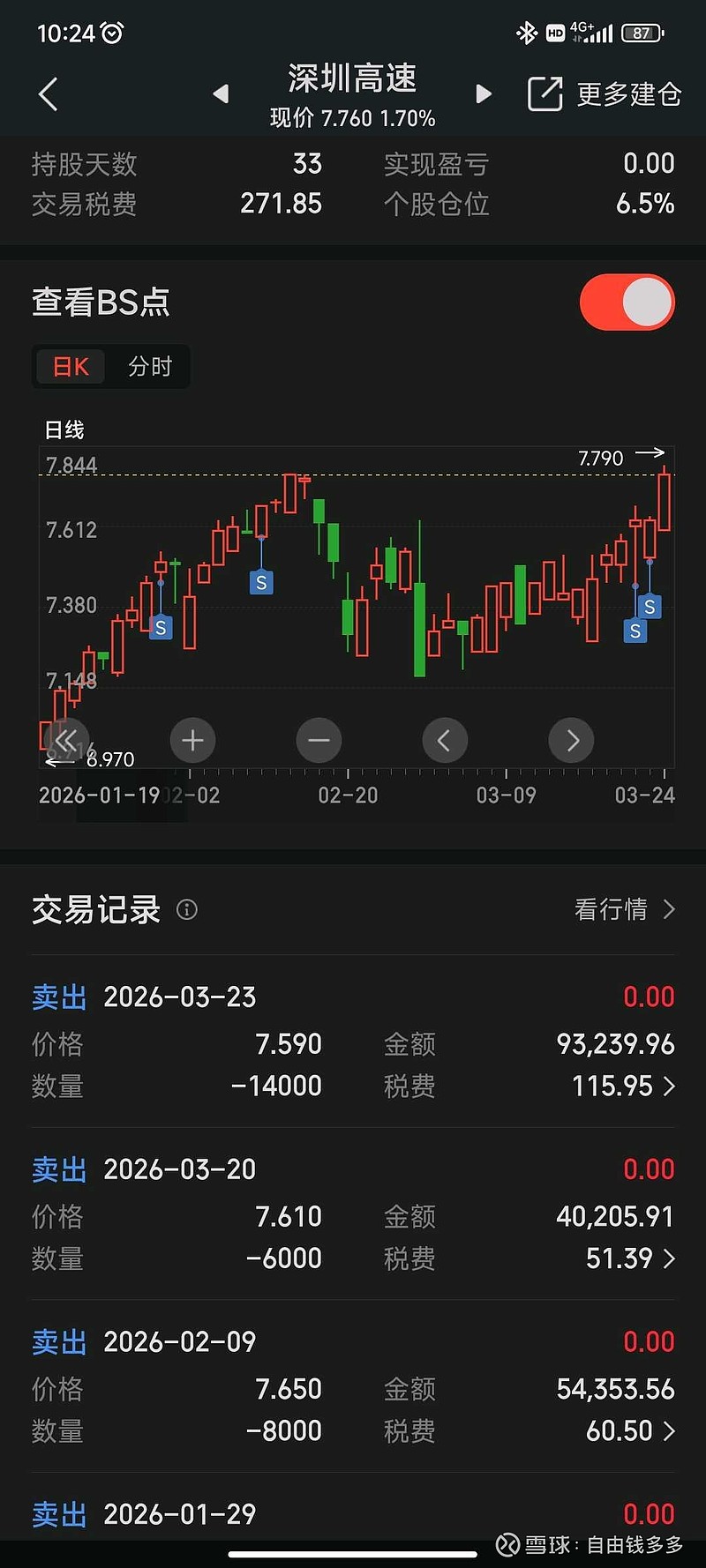Switch to the 分时 chart tab
The image size is (706, 1568).
[149, 367]
